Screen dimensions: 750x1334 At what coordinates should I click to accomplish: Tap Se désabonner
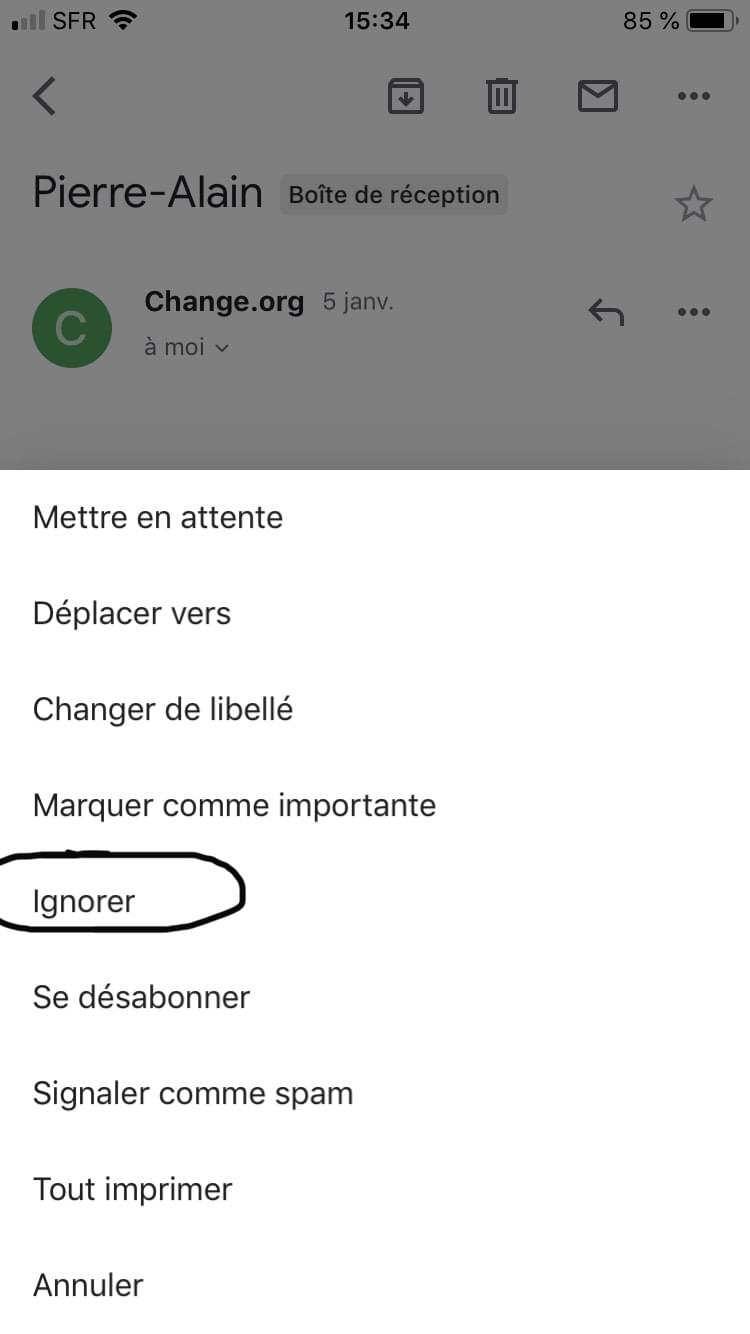click(141, 998)
